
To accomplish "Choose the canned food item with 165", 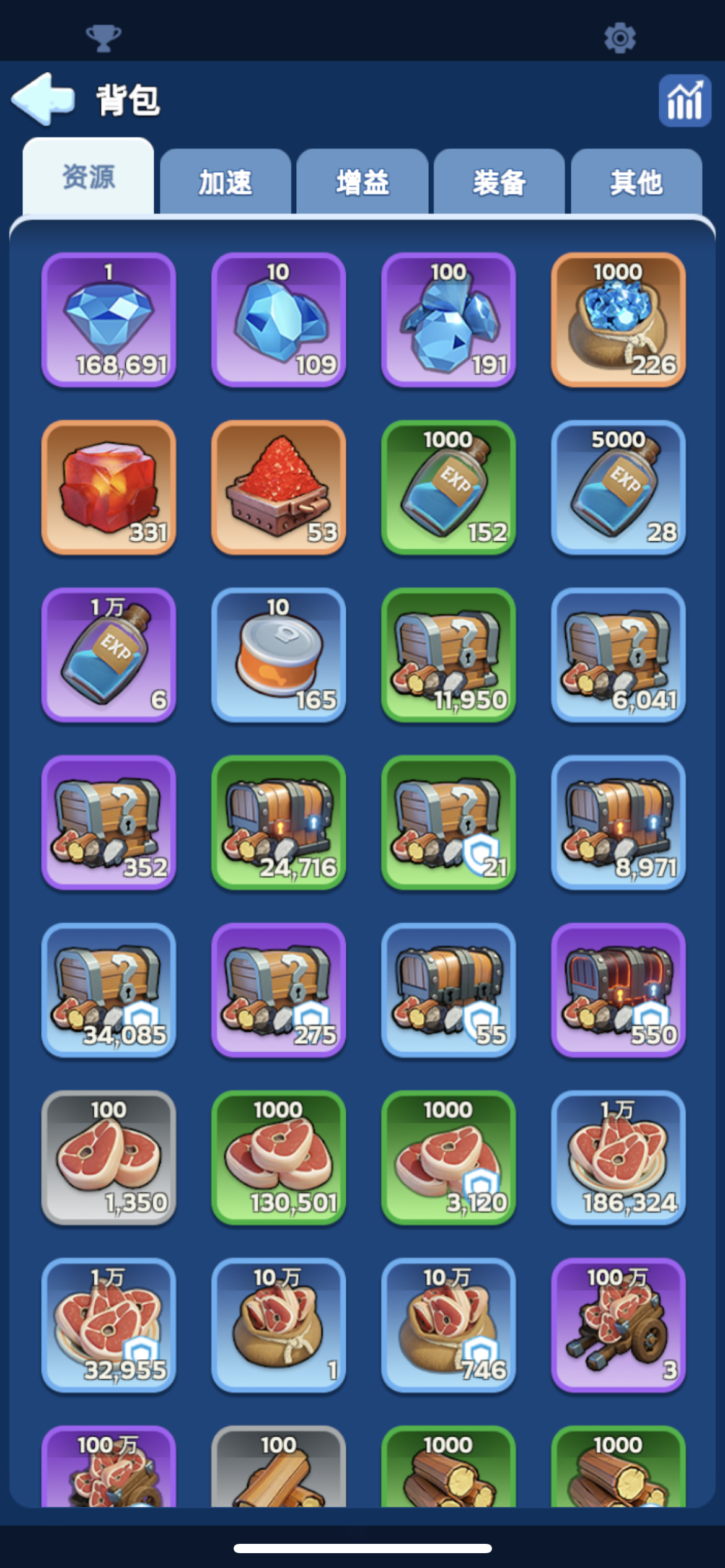I will (278, 655).
